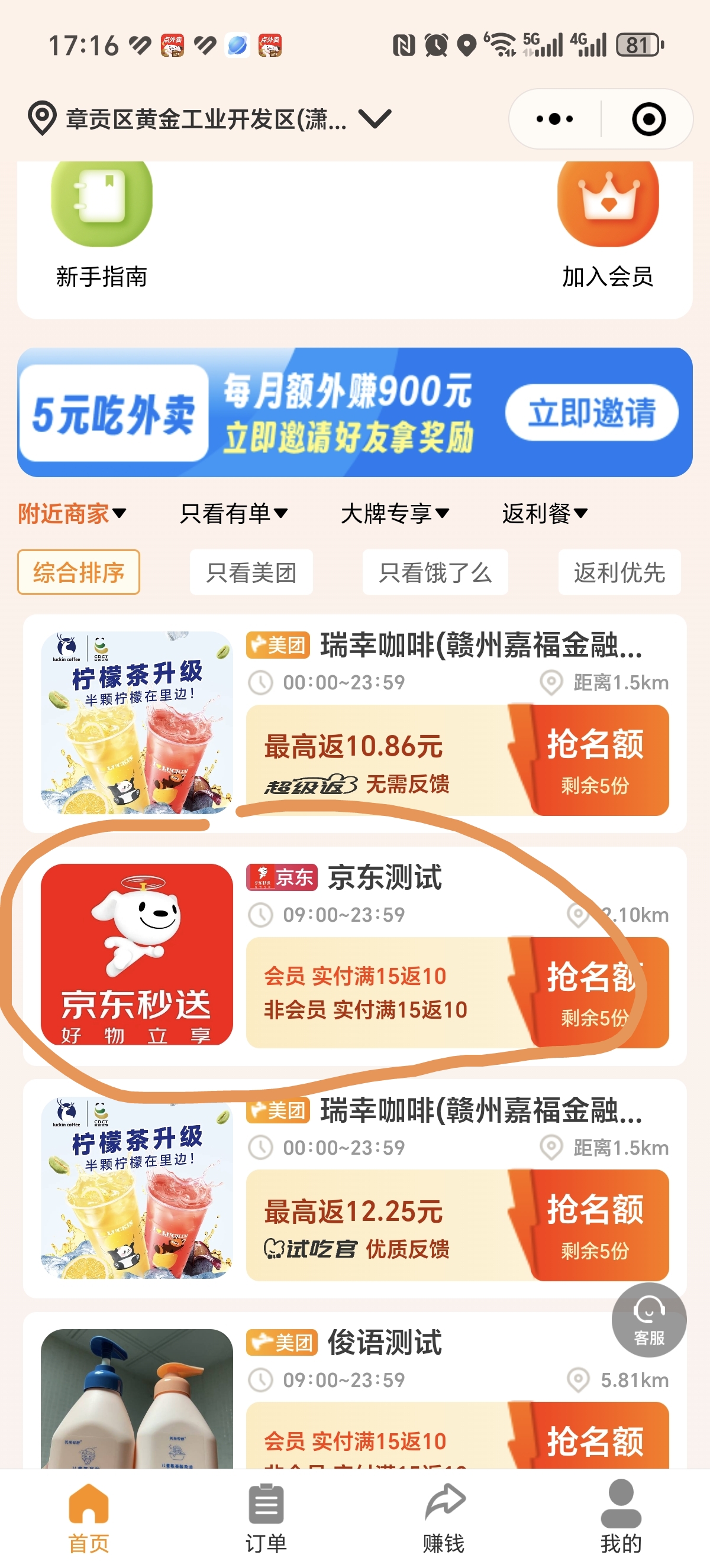Tap the 立即邀请 invite button
Viewport: 710px width, 1568px height.
[x=591, y=413]
